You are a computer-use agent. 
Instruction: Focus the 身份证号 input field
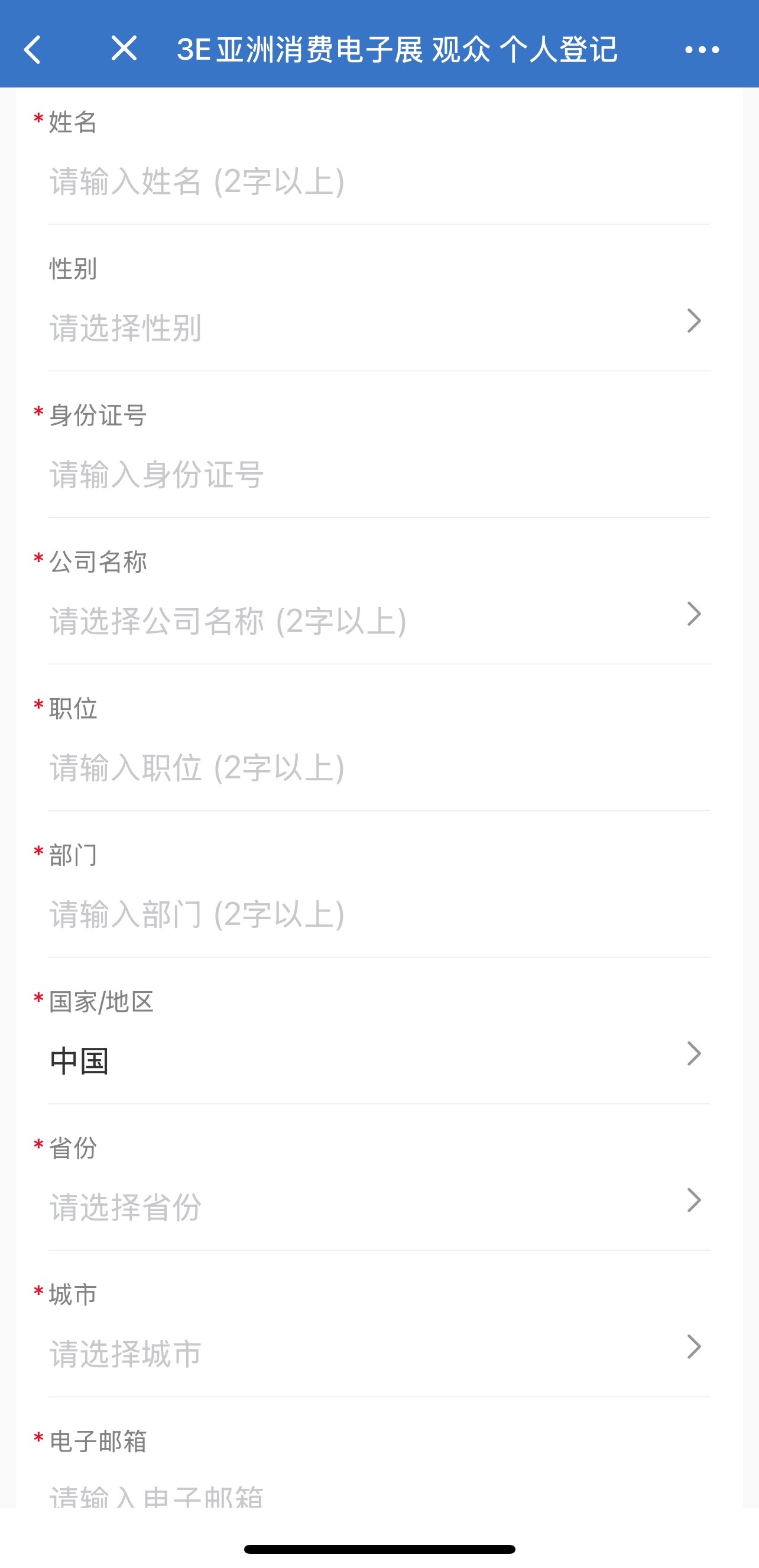click(379, 474)
